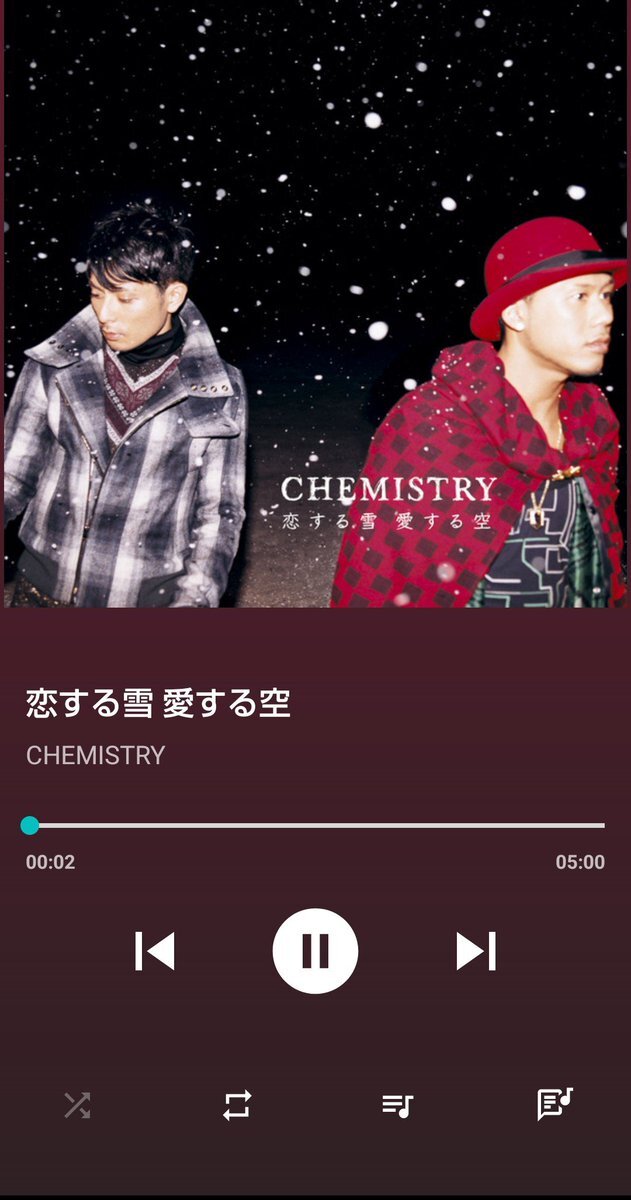Skip to the next track

coord(476,951)
